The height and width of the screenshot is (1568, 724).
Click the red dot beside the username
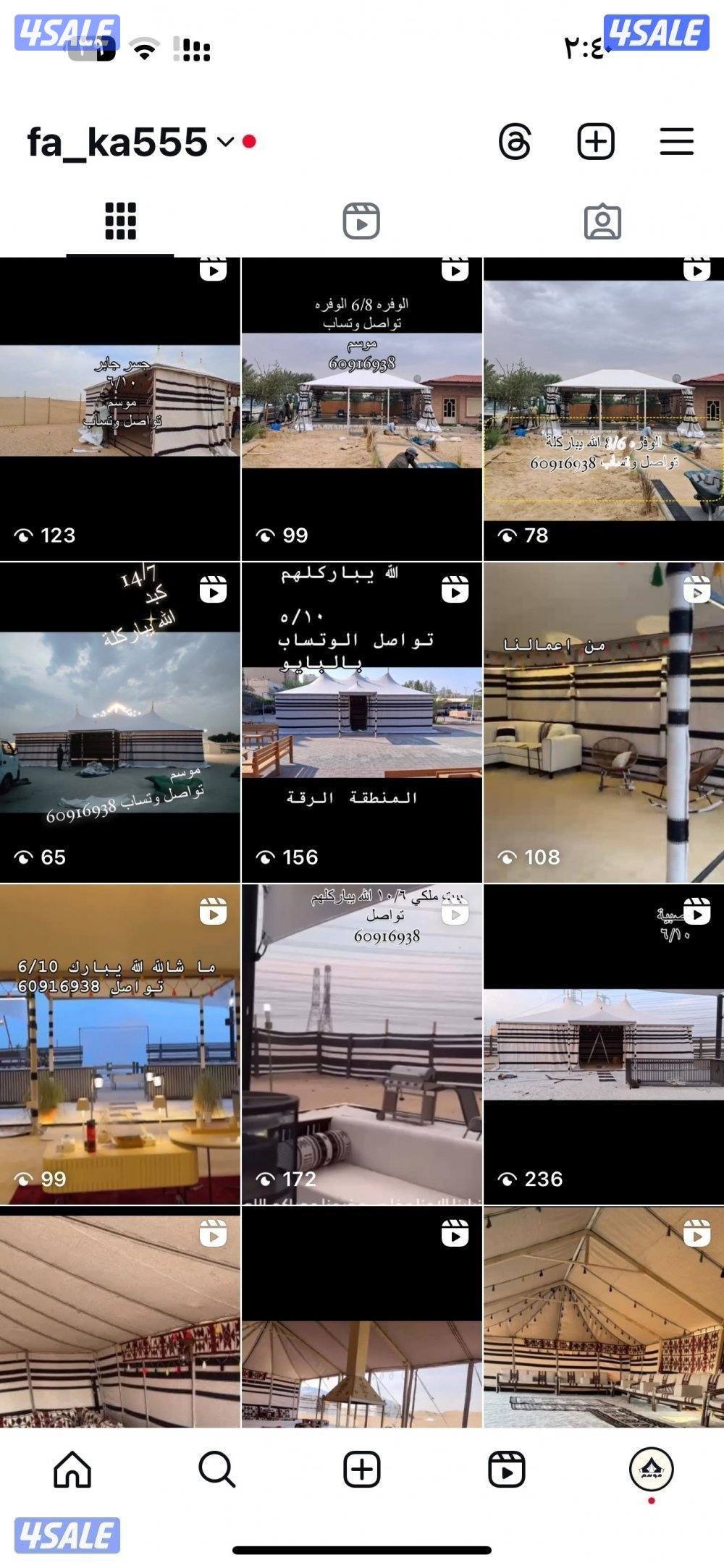coord(249,143)
